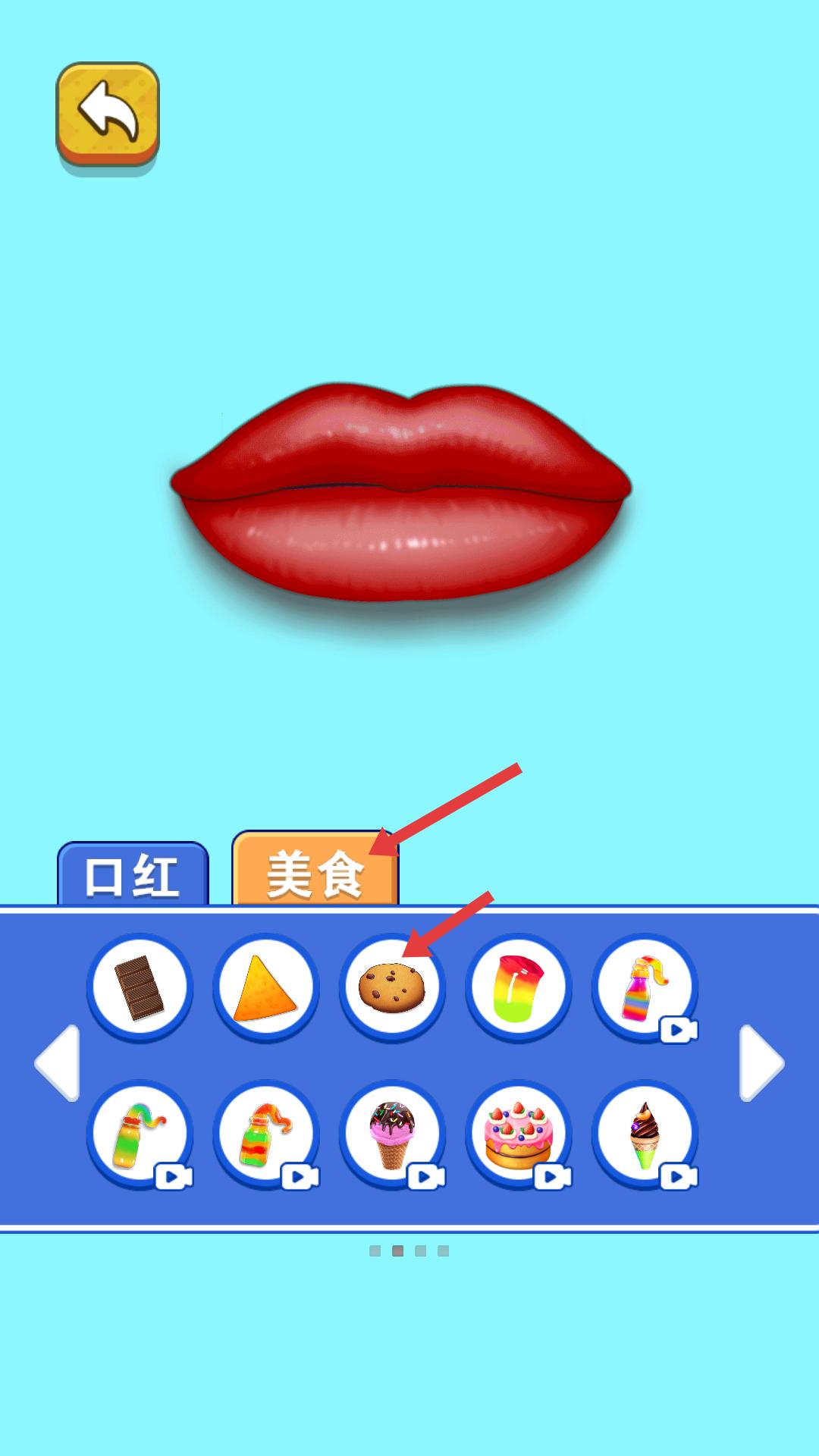Viewport: 819px width, 1456px height.
Task: Switch to the 美食 tab
Action: pos(315,872)
